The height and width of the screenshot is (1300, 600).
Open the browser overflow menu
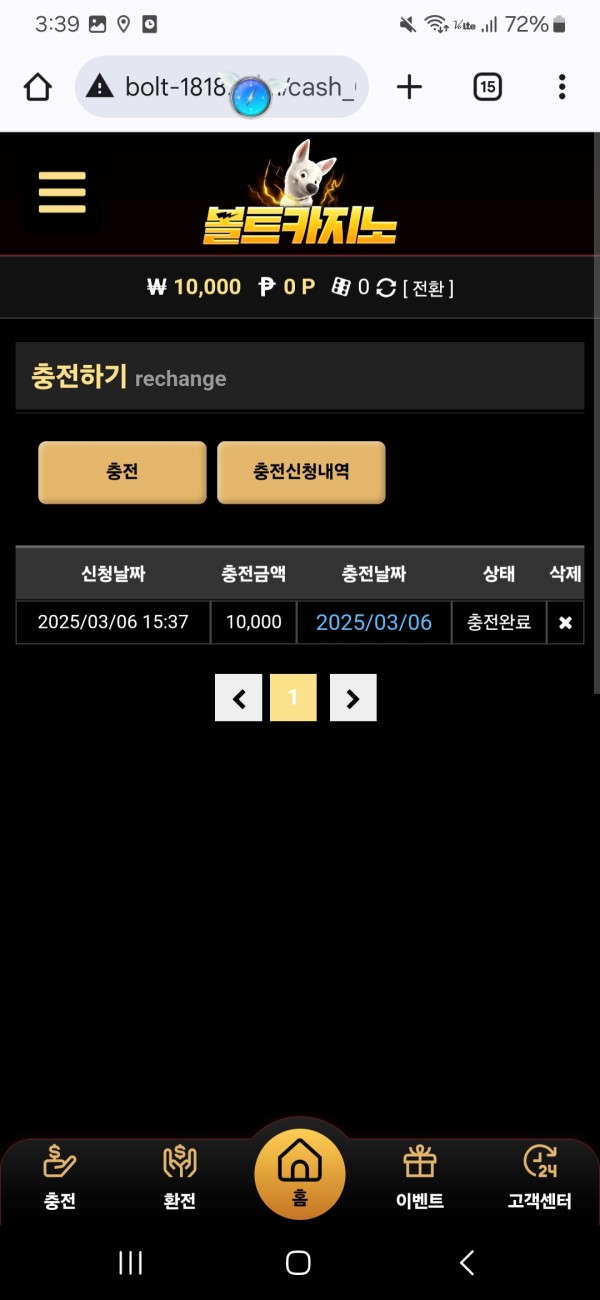pyautogui.click(x=562, y=88)
